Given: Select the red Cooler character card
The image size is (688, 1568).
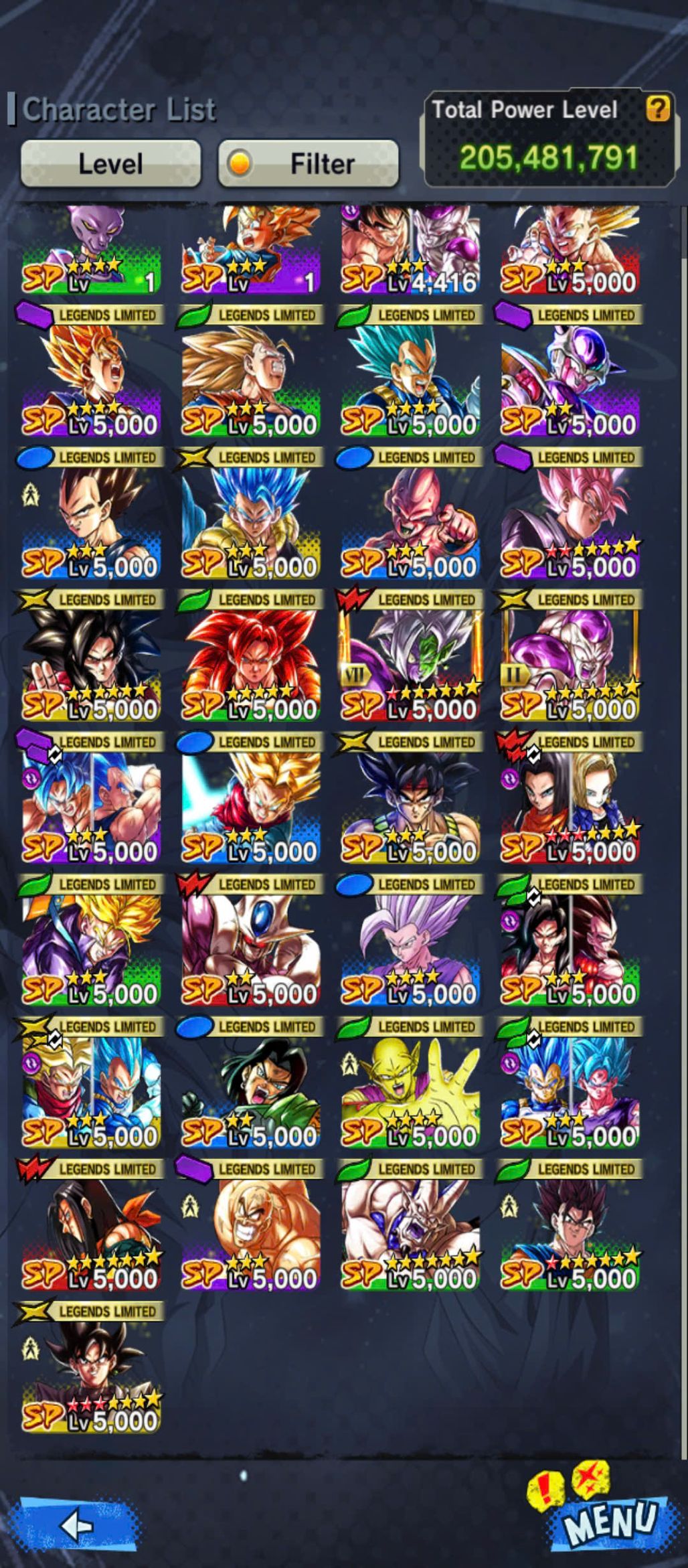Looking at the screenshot, I should pos(250,948).
